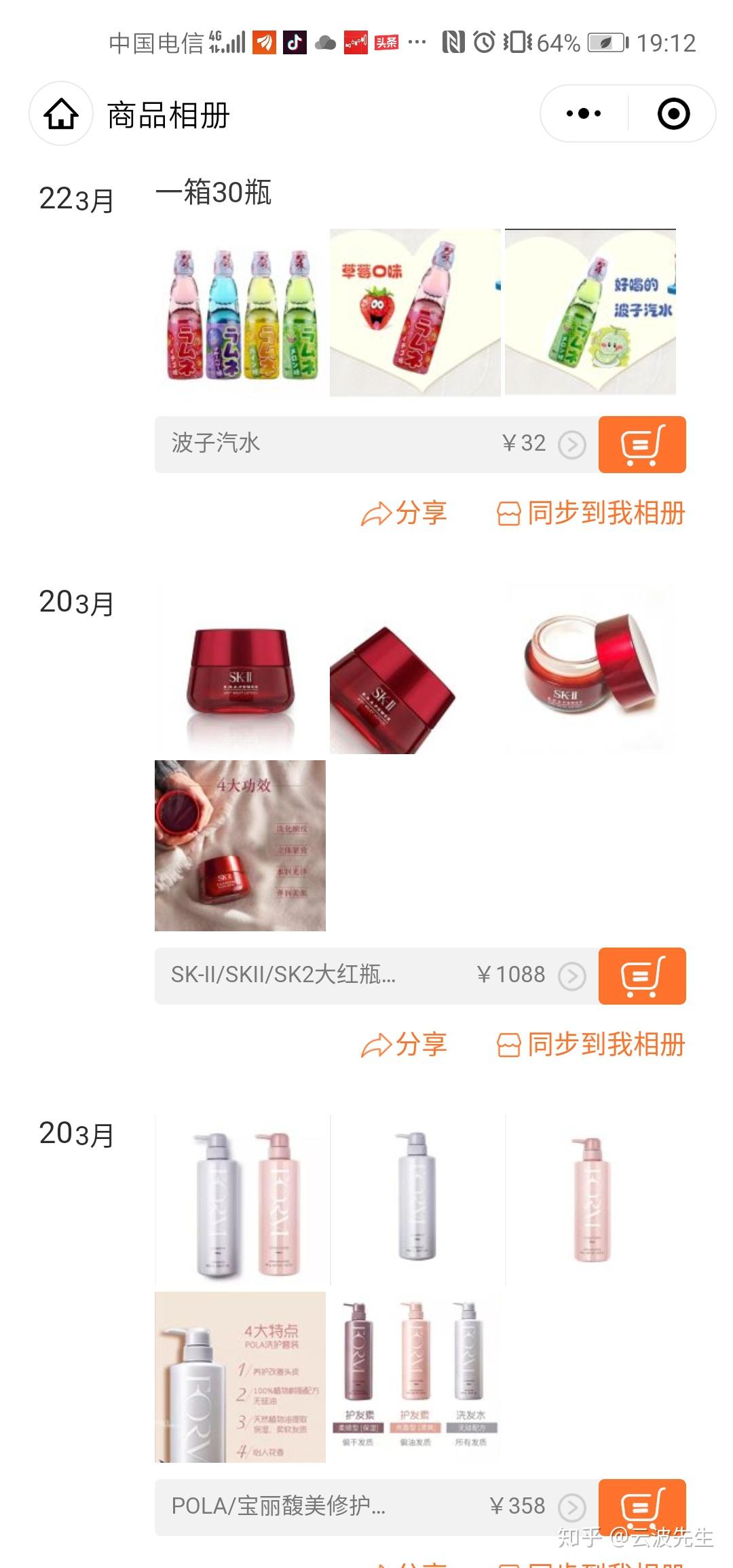View the strawberry flavor soda photo

tap(415, 313)
